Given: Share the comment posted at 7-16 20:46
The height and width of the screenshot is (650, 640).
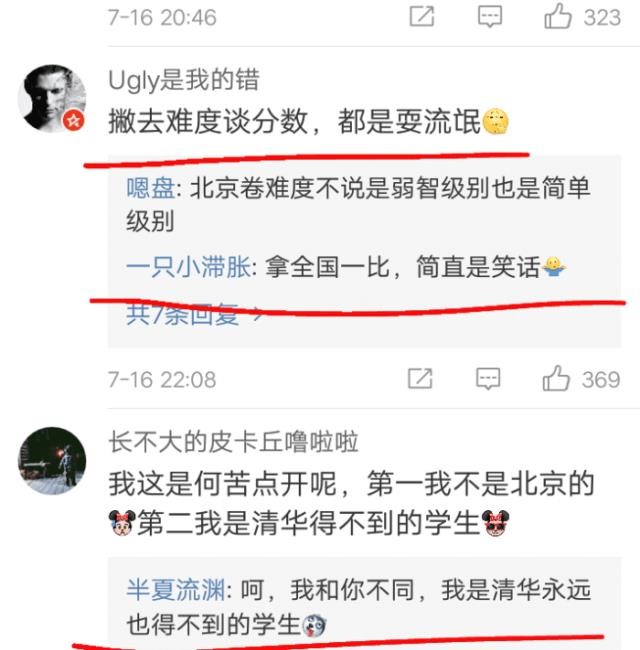Looking at the screenshot, I should click(421, 16).
